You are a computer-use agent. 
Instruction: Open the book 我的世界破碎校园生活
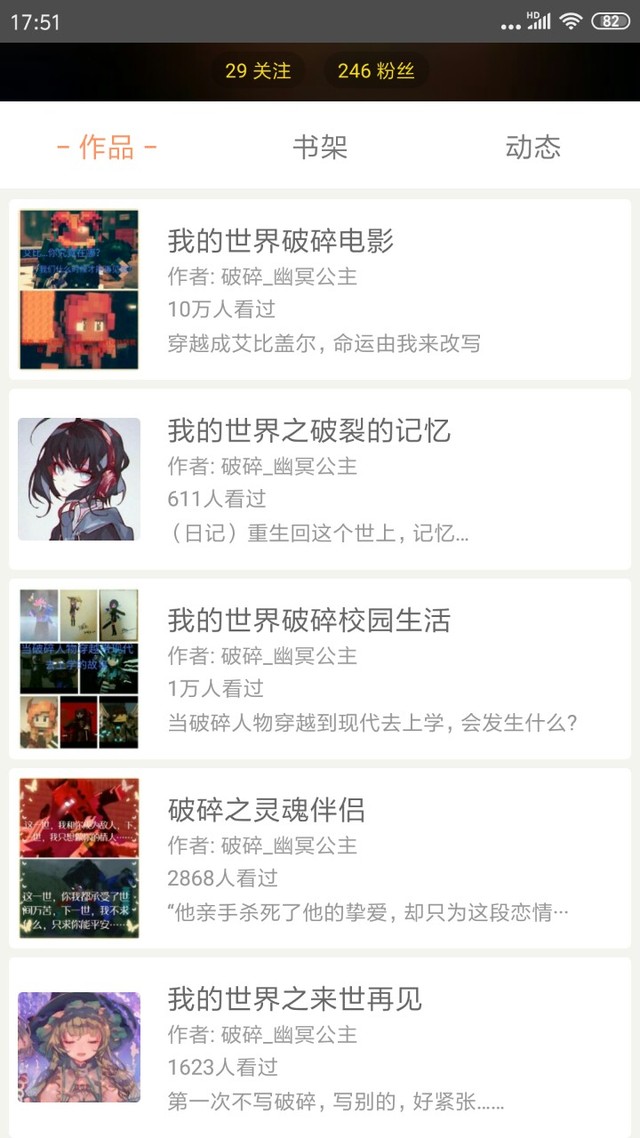[x=320, y=669]
